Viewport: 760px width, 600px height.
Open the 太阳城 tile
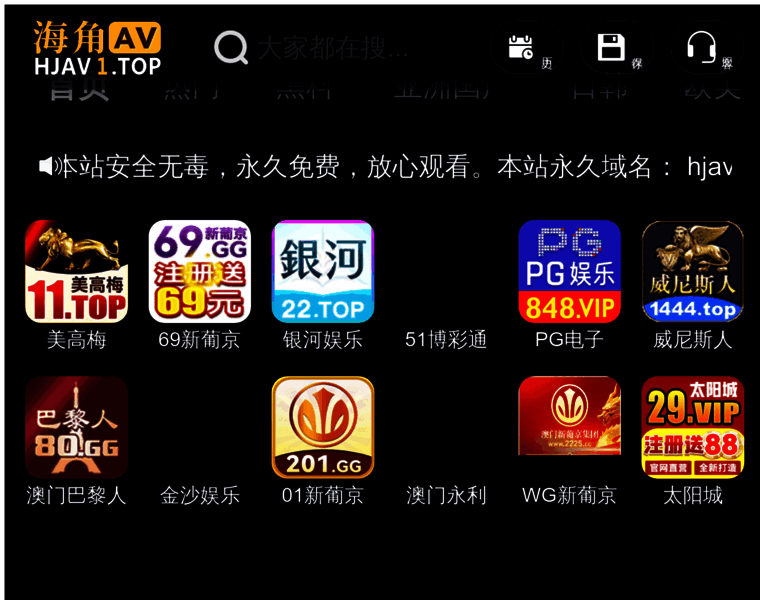coord(692,428)
